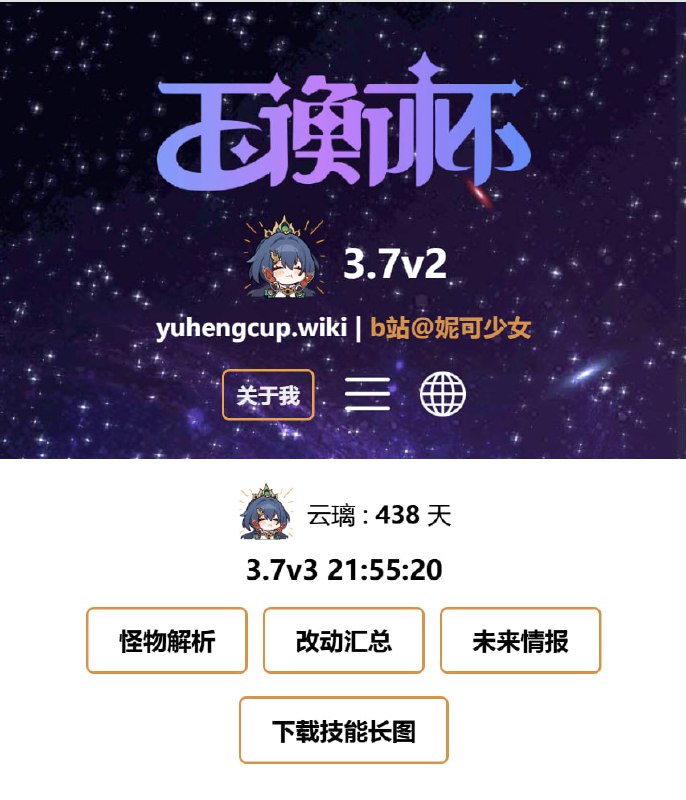The height and width of the screenshot is (800, 686).
Task: Open the language globe icon
Action: coord(443,395)
